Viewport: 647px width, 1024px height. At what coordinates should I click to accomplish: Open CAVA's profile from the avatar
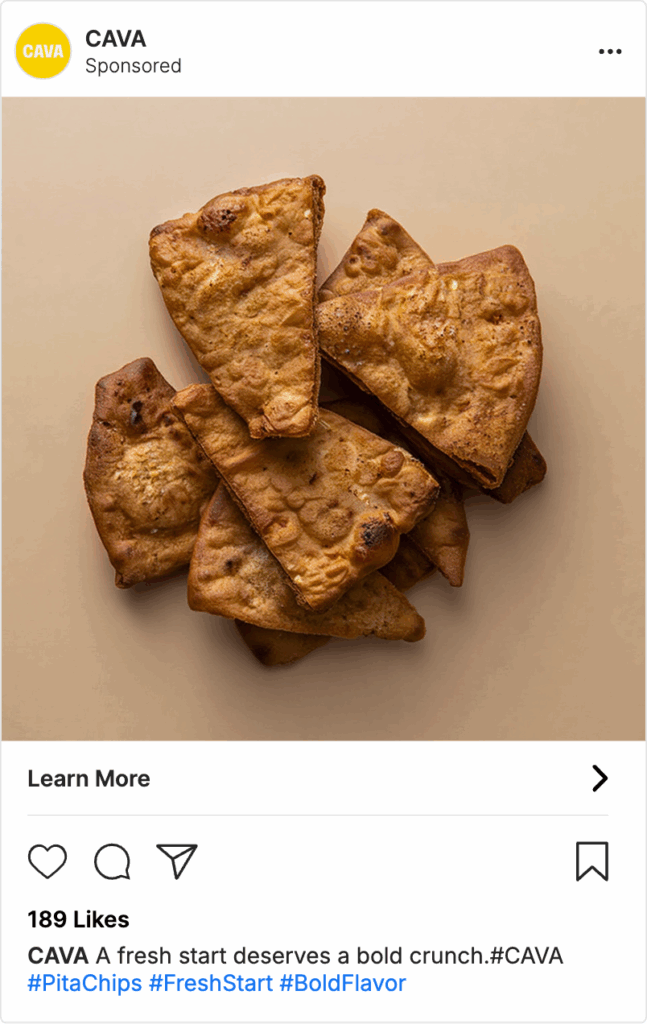43,51
